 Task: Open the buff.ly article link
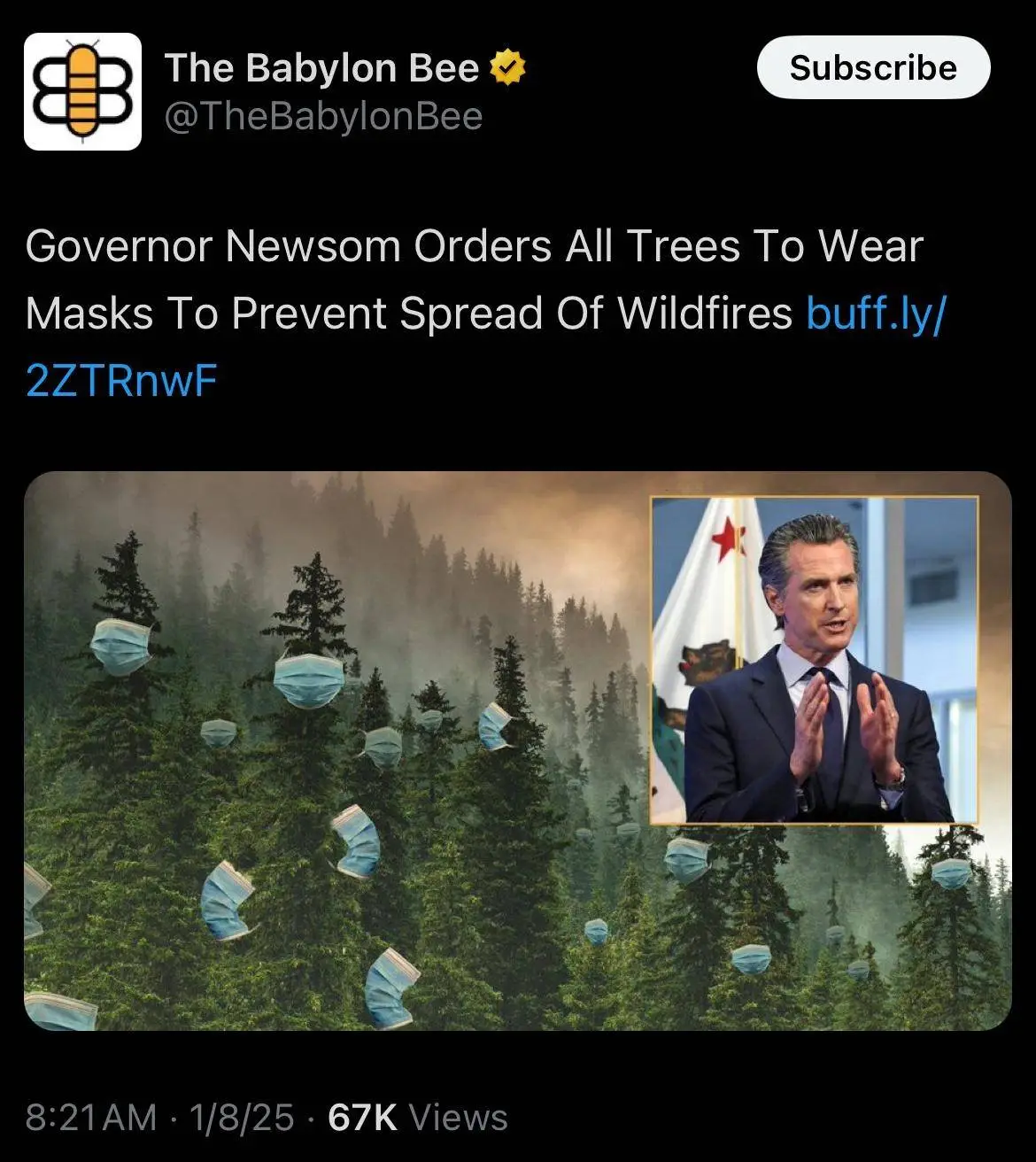pos(875,314)
